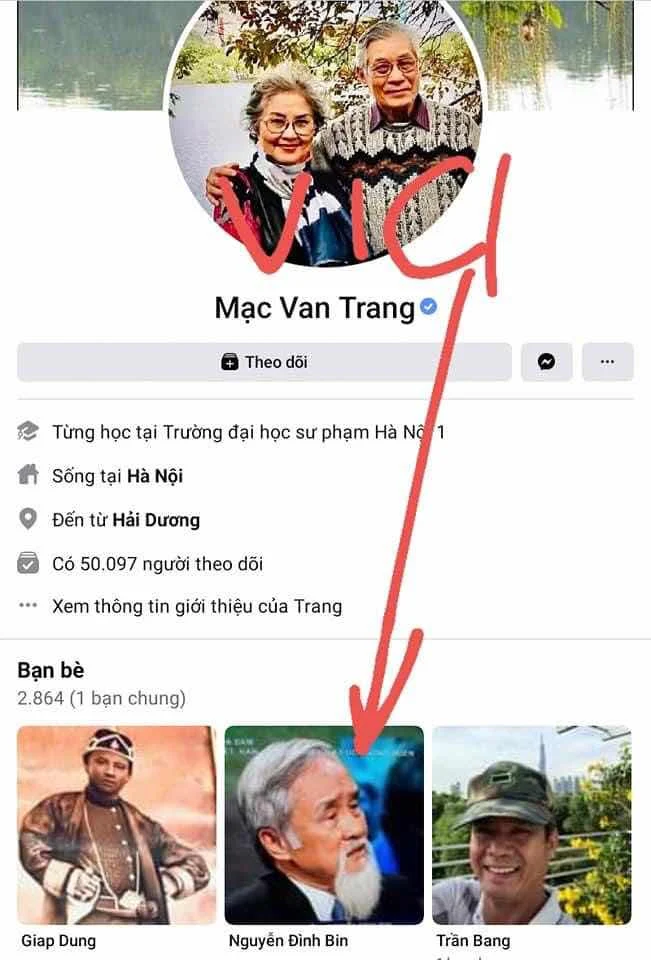The height and width of the screenshot is (960, 651).
Task: Tap the Theo dõi follow button
Action: (x=264, y=362)
